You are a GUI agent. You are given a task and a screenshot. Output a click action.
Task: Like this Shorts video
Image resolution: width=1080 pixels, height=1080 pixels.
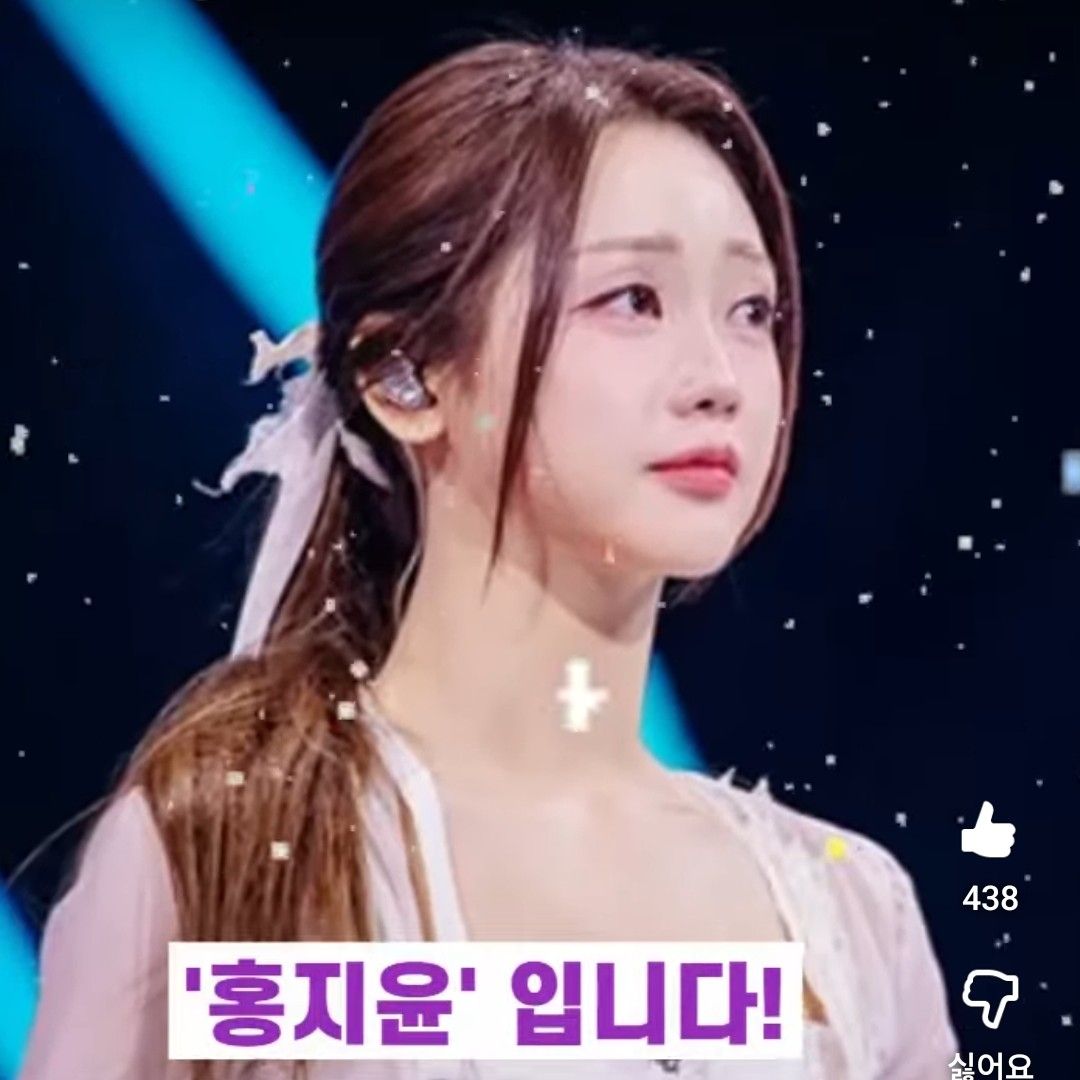coord(988,832)
